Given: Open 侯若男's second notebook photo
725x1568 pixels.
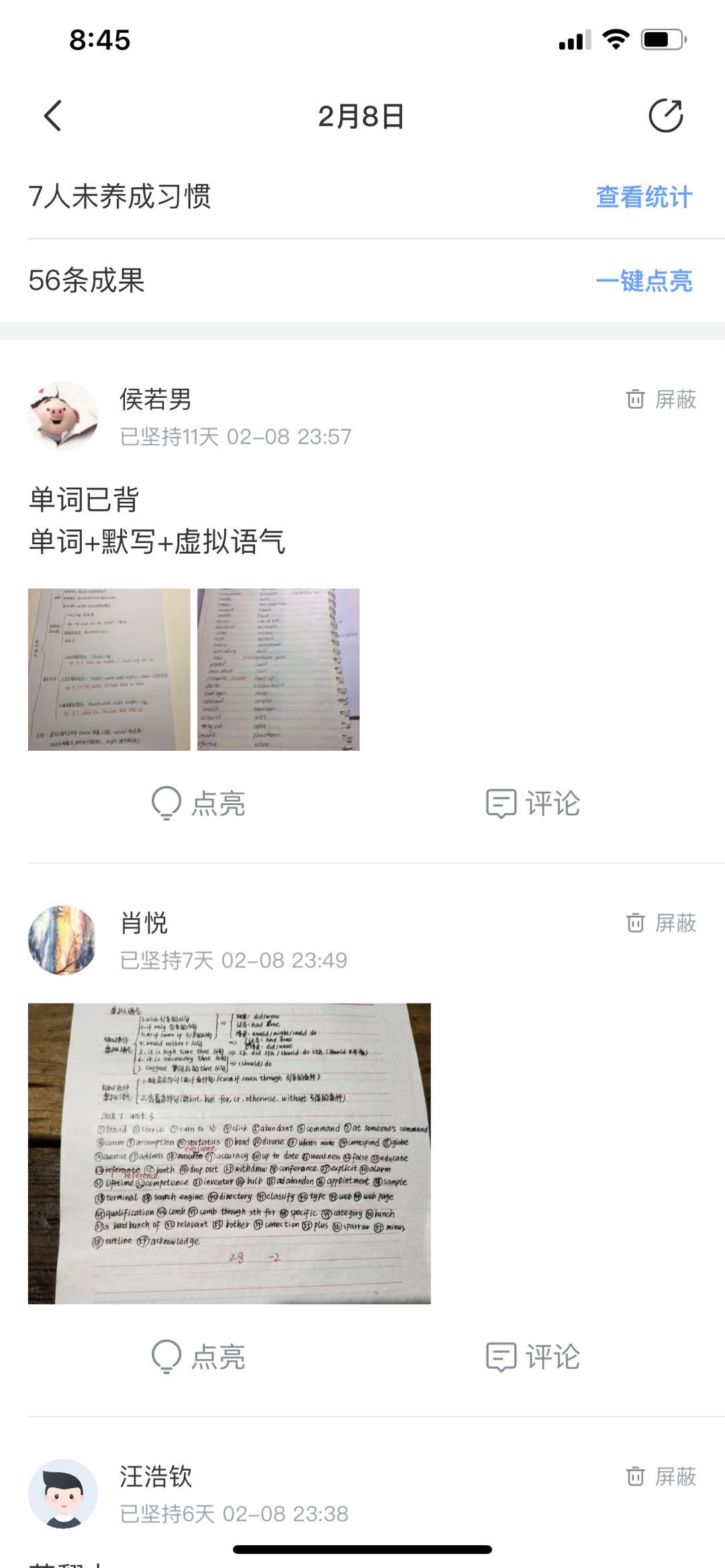Looking at the screenshot, I should point(279,670).
